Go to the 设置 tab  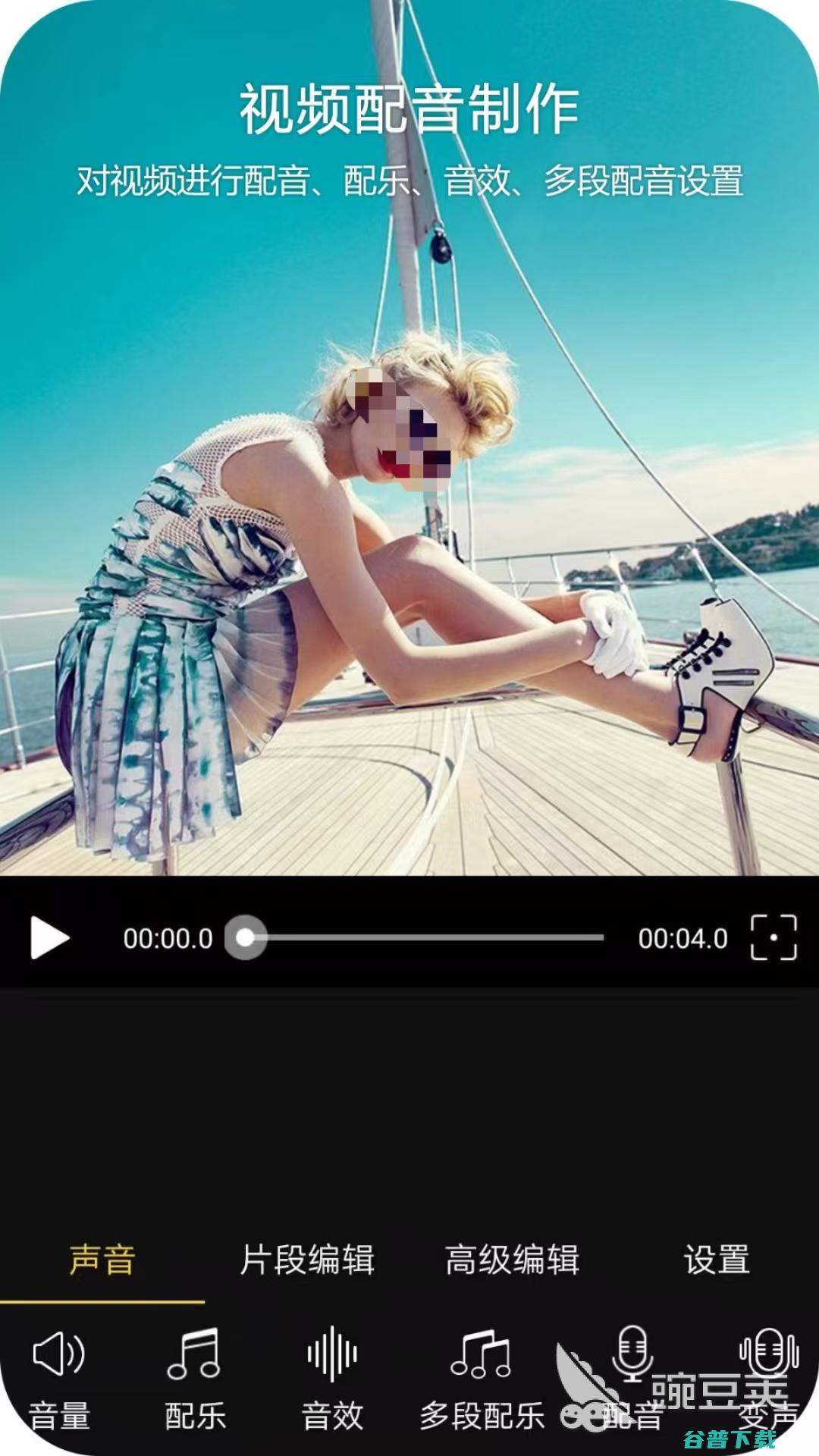717,1260
